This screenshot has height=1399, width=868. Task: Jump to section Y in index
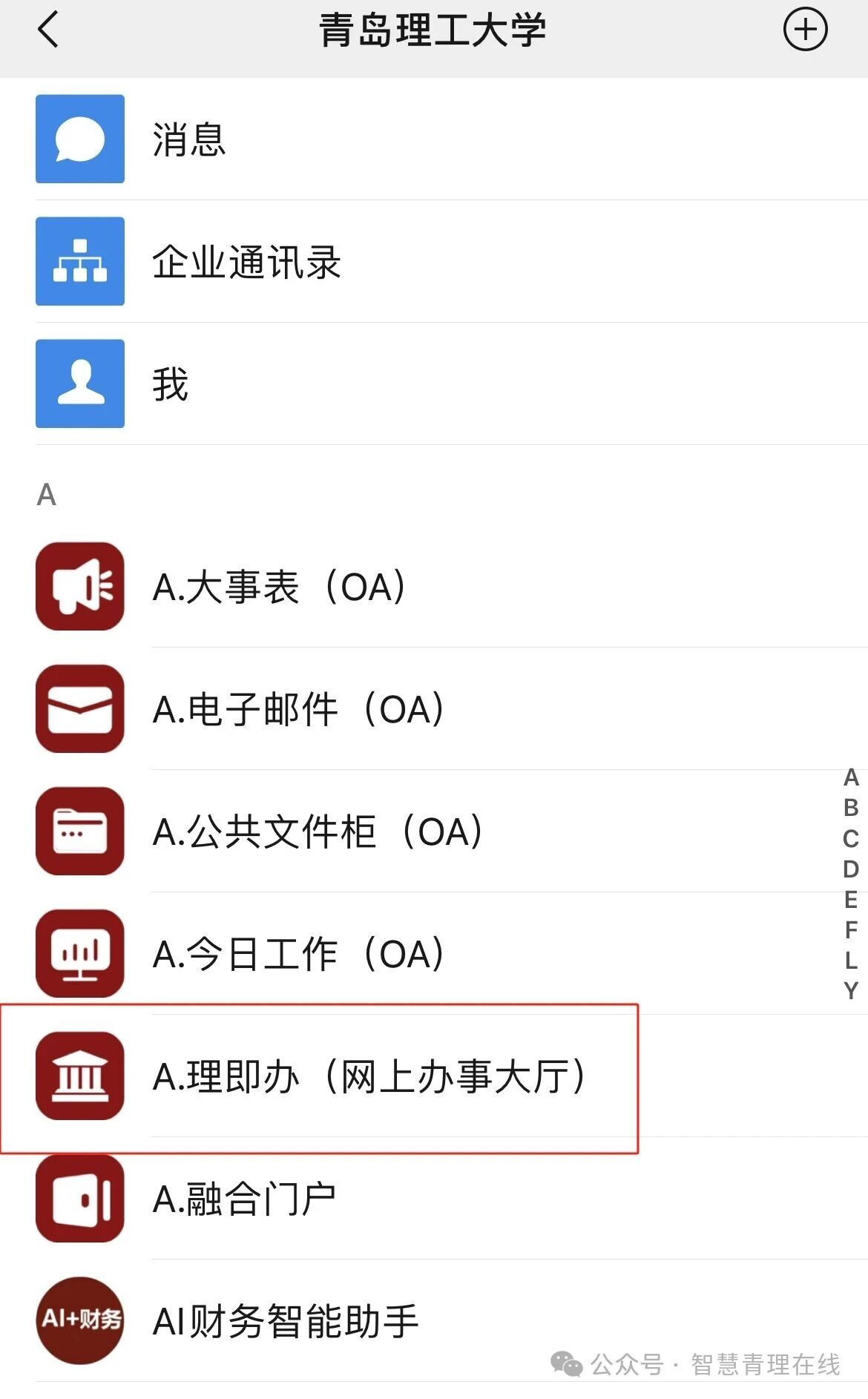(x=851, y=991)
